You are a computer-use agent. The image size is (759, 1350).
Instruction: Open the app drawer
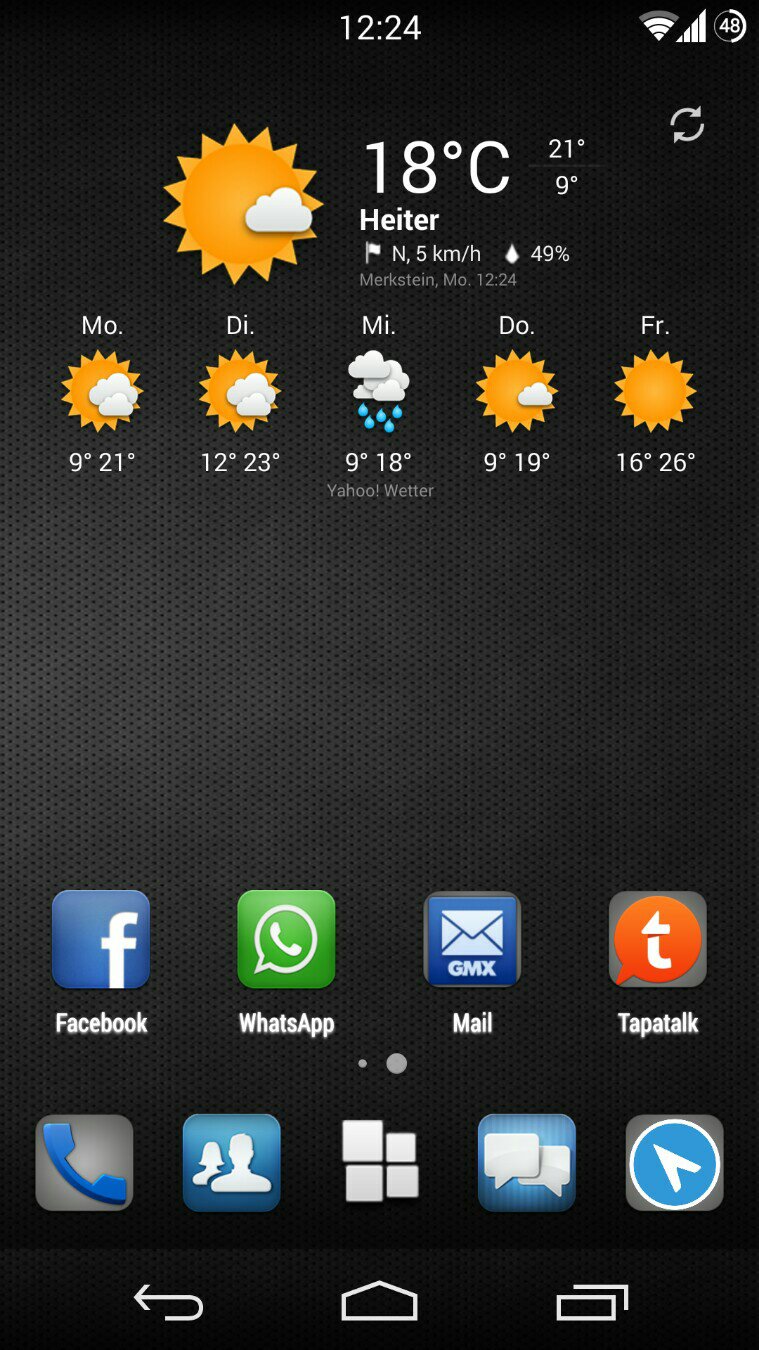(x=380, y=1161)
